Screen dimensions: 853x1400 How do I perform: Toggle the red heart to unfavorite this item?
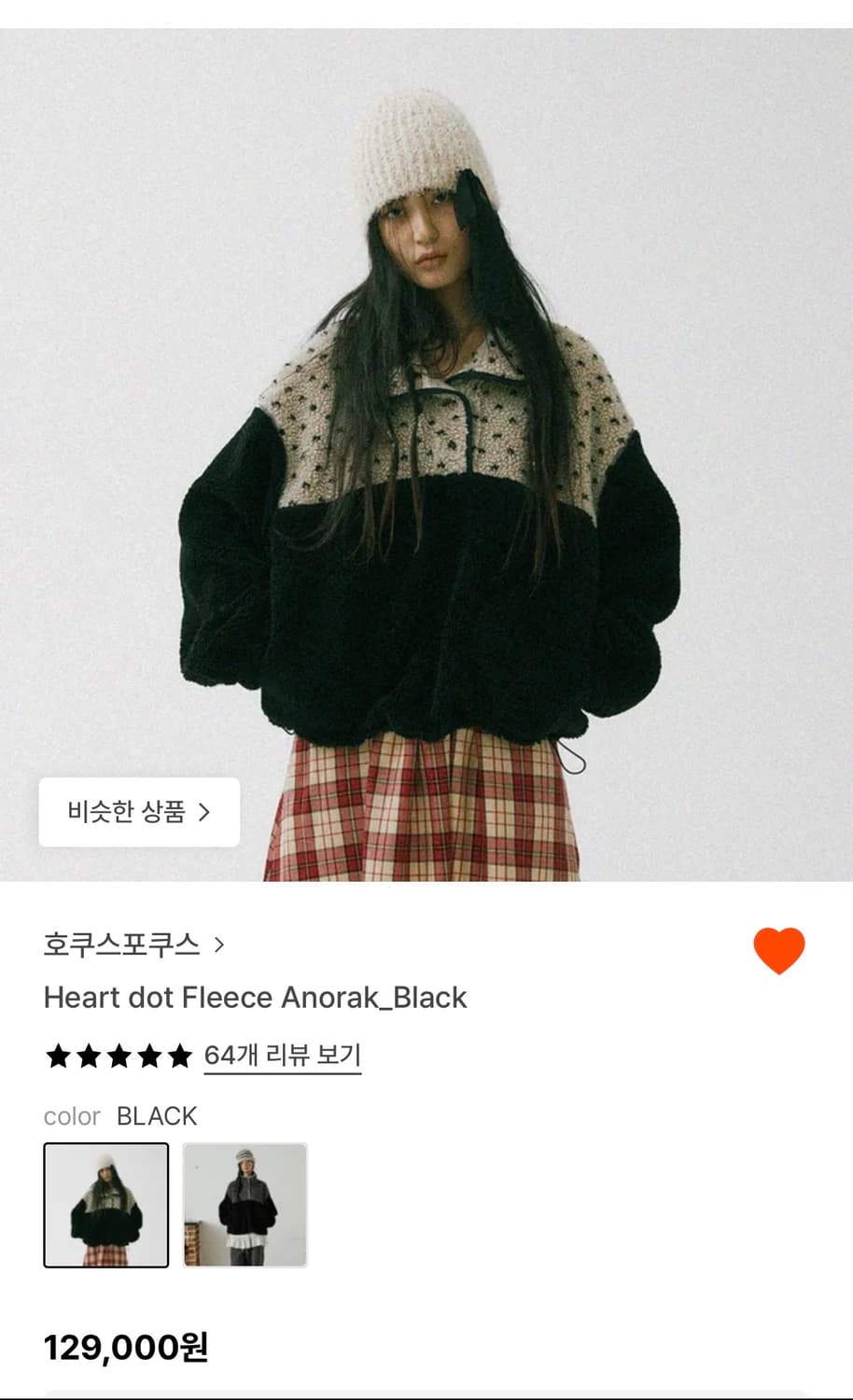click(777, 947)
